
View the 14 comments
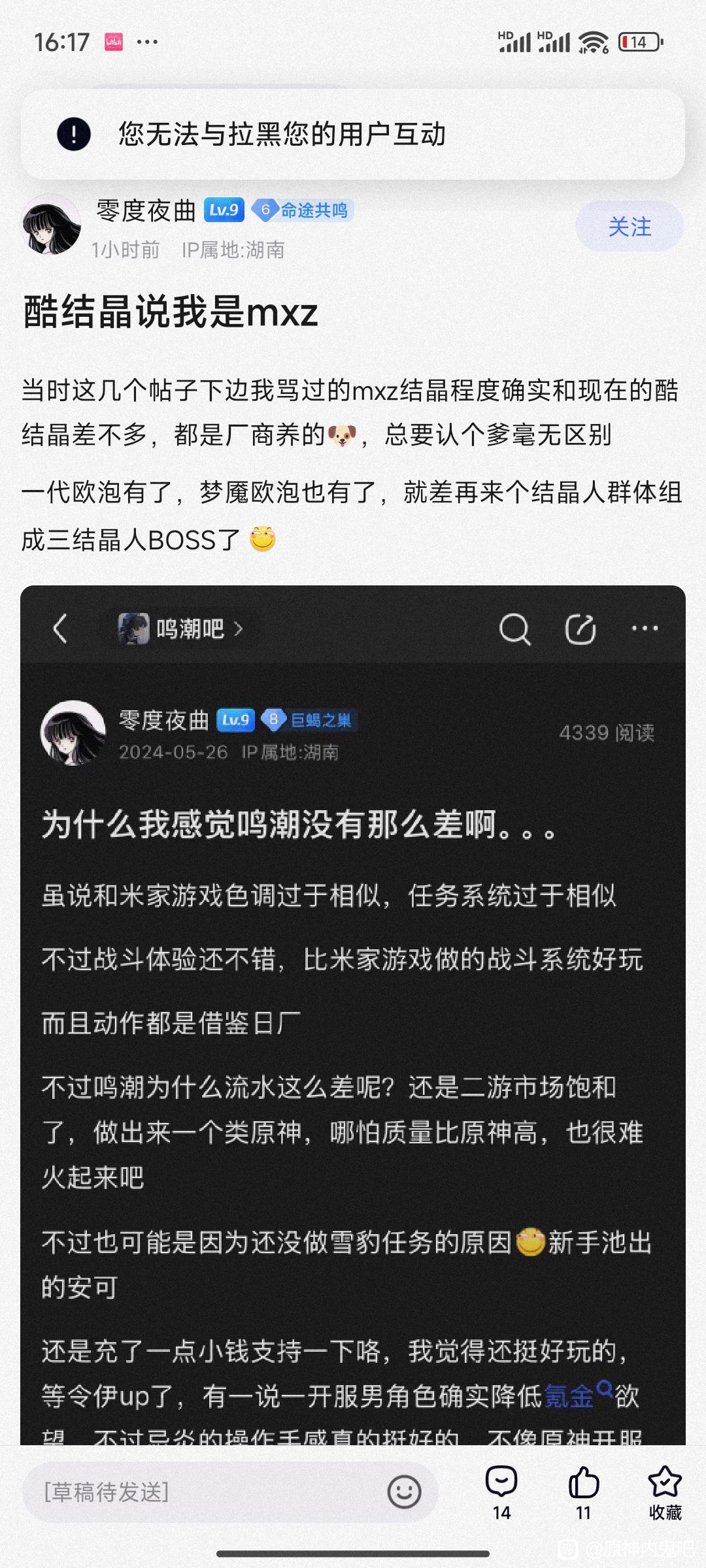[x=501, y=1492]
